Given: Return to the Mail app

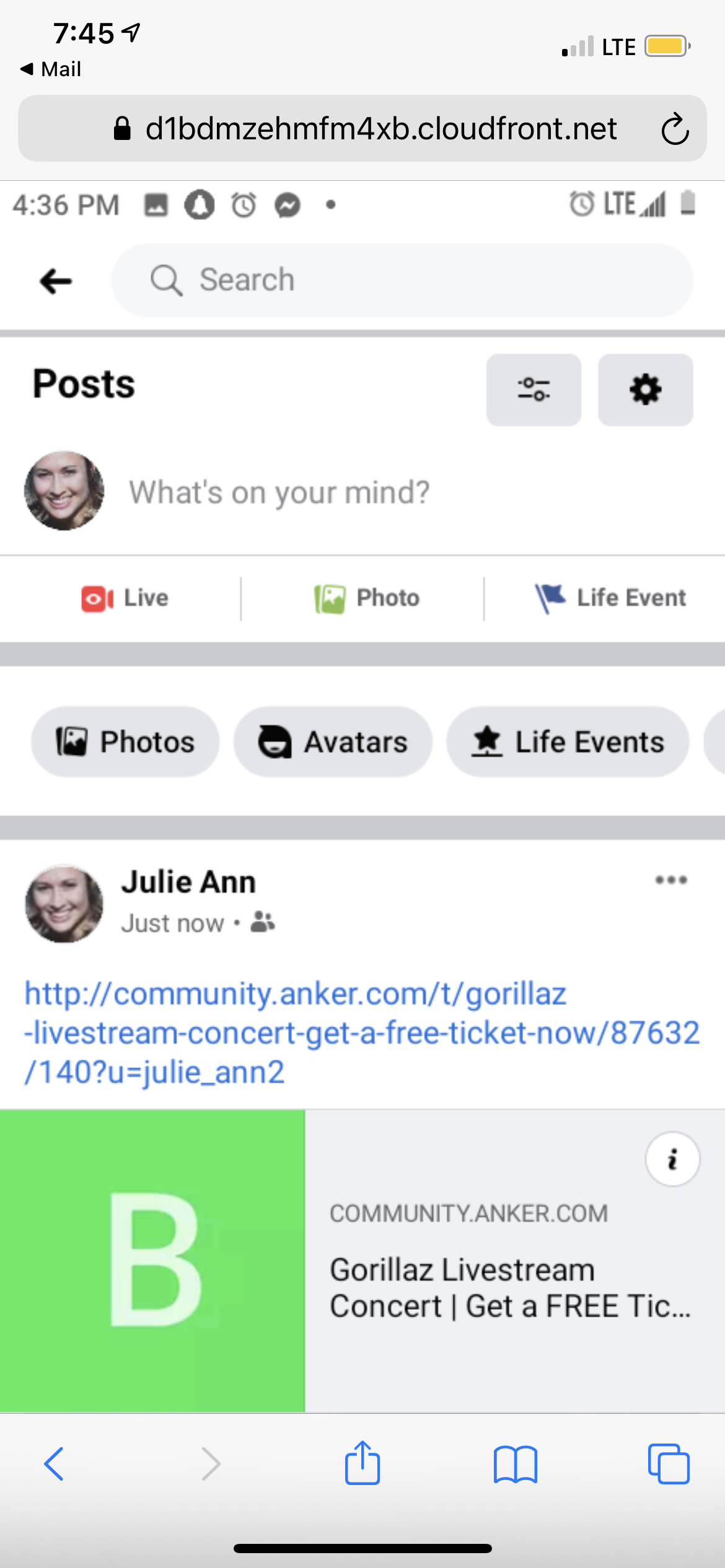Looking at the screenshot, I should click(51, 69).
